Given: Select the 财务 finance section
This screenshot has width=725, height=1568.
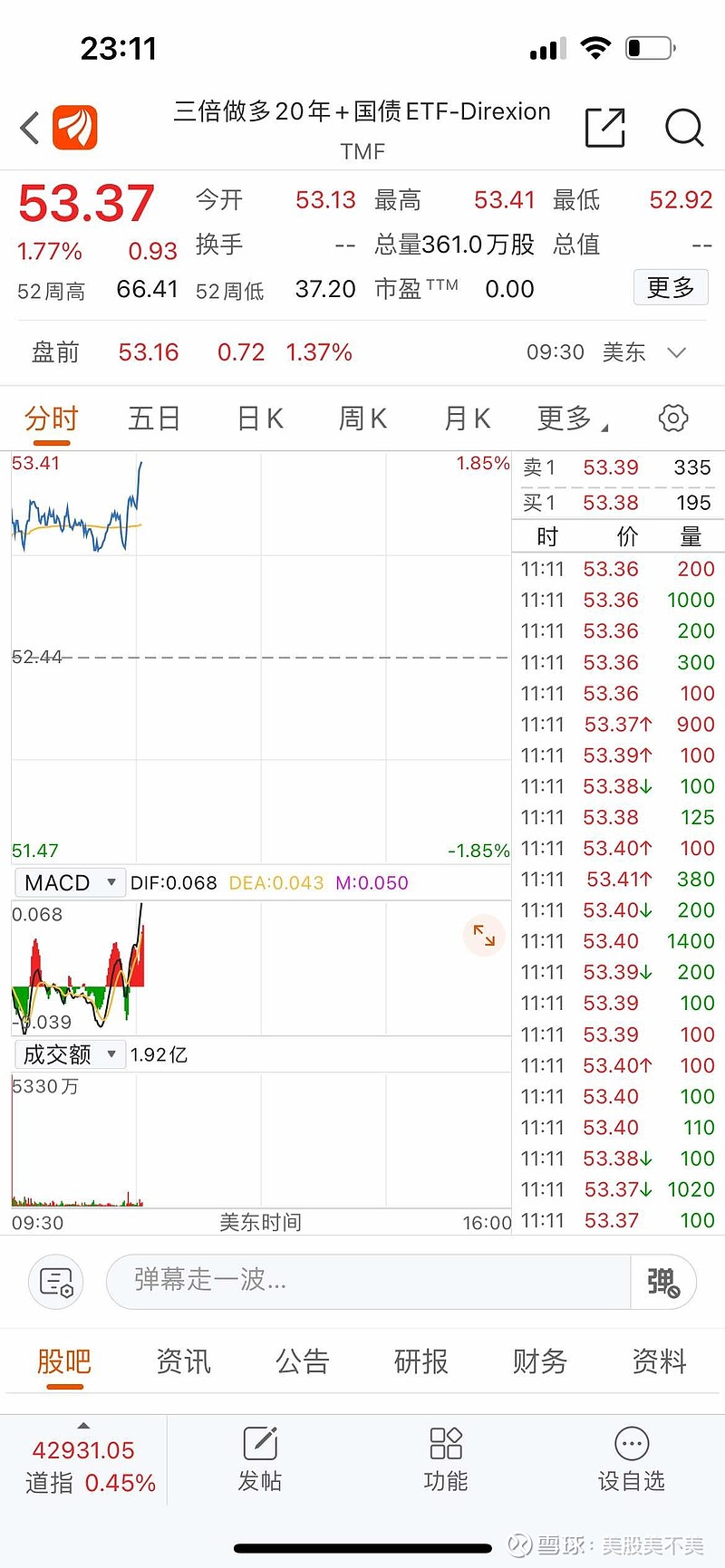Looking at the screenshot, I should tap(539, 1361).
